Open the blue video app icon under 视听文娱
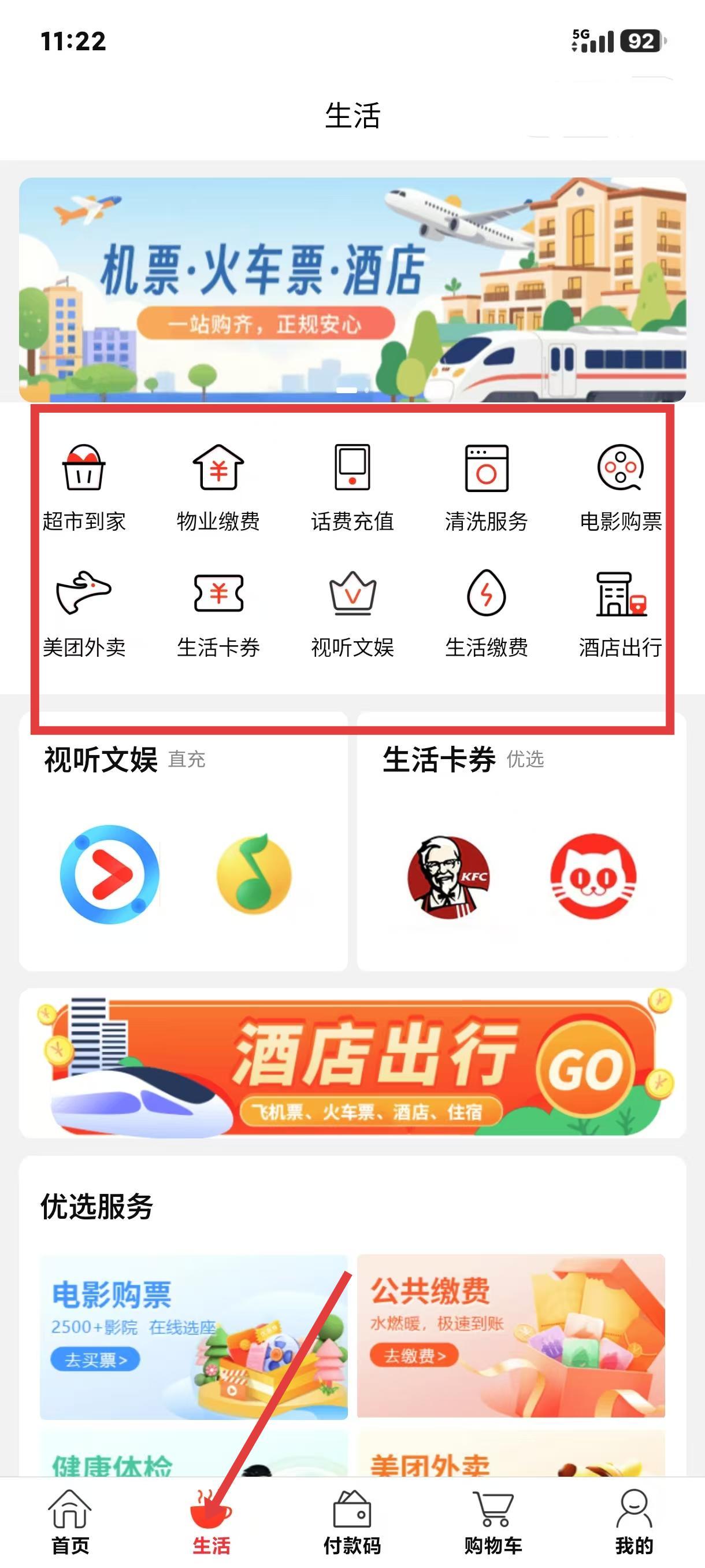This screenshot has width=705, height=1568. (109, 874)
